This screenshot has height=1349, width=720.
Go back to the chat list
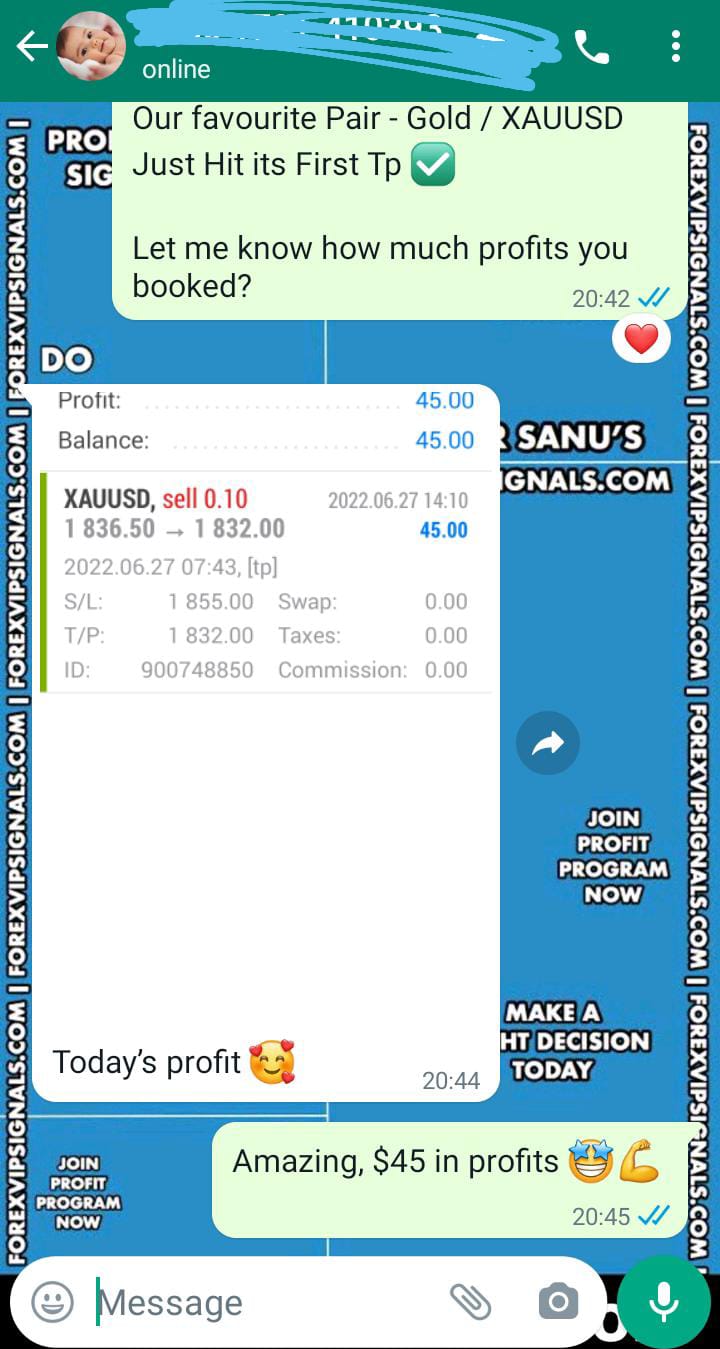pos(30,47)
